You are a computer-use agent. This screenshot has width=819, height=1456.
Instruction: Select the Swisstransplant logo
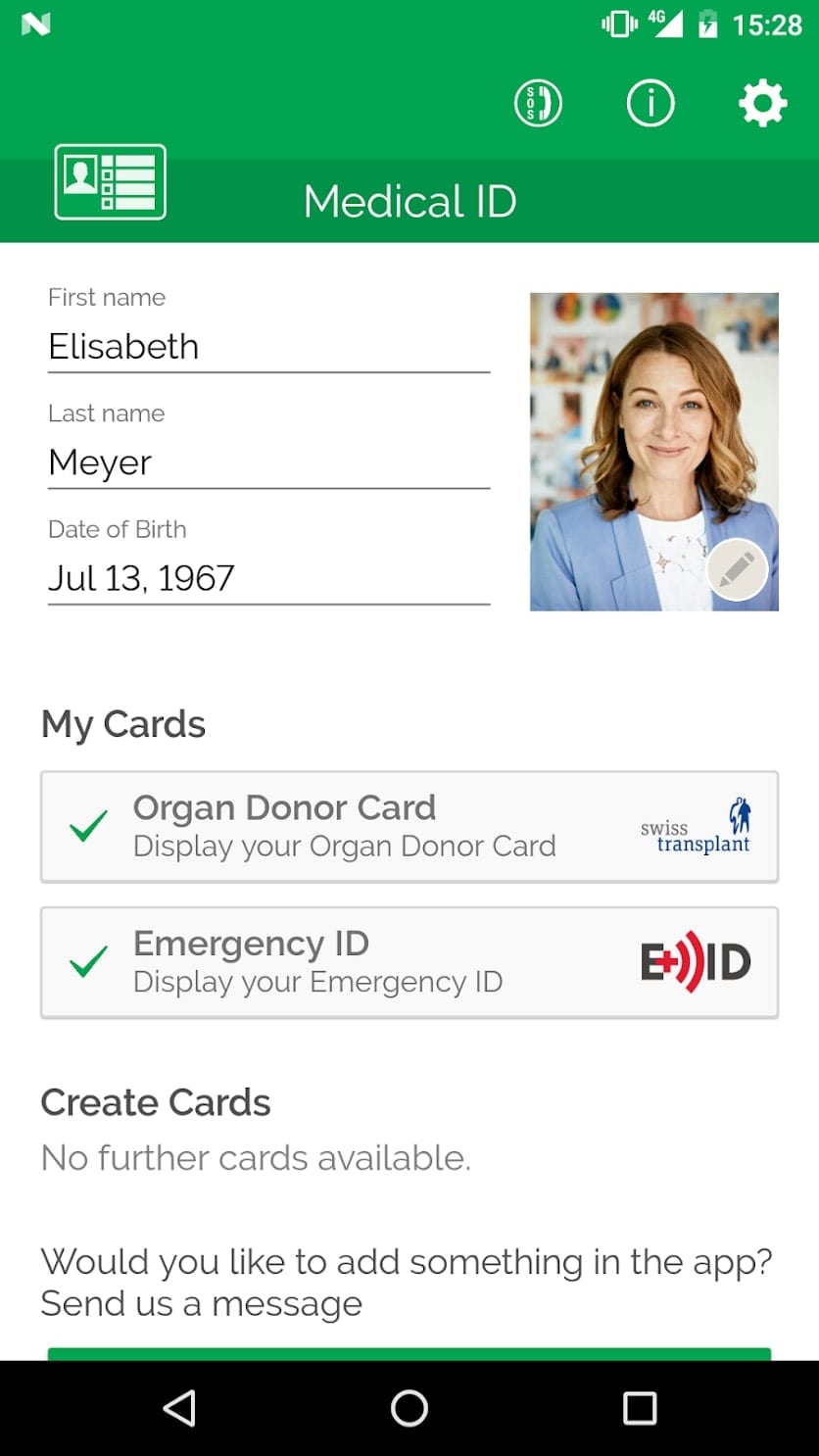tap(697, 826)
